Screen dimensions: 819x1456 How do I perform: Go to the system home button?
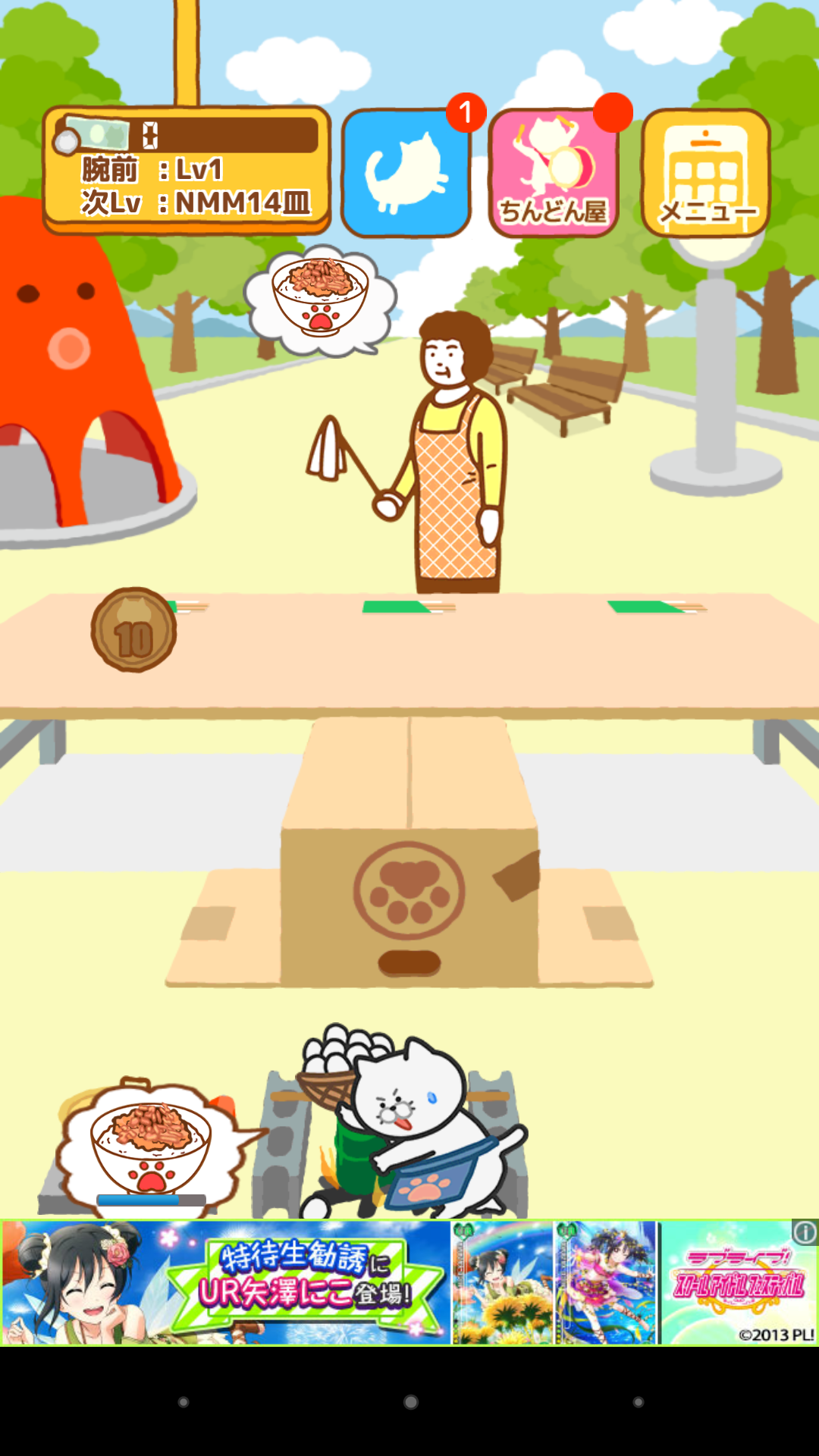(410, 1402)
